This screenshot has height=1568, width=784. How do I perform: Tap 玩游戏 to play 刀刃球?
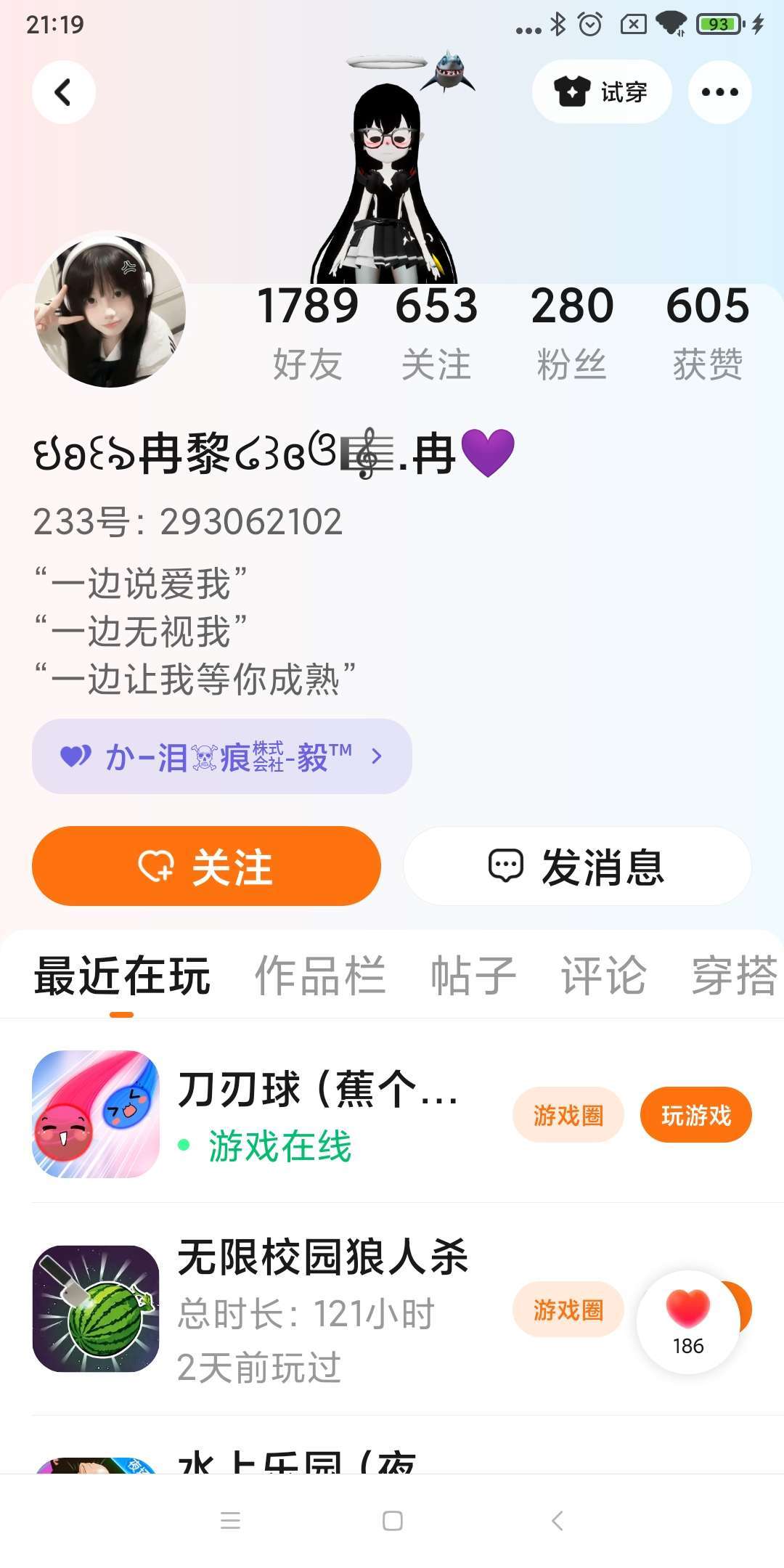pos(695,1115)
